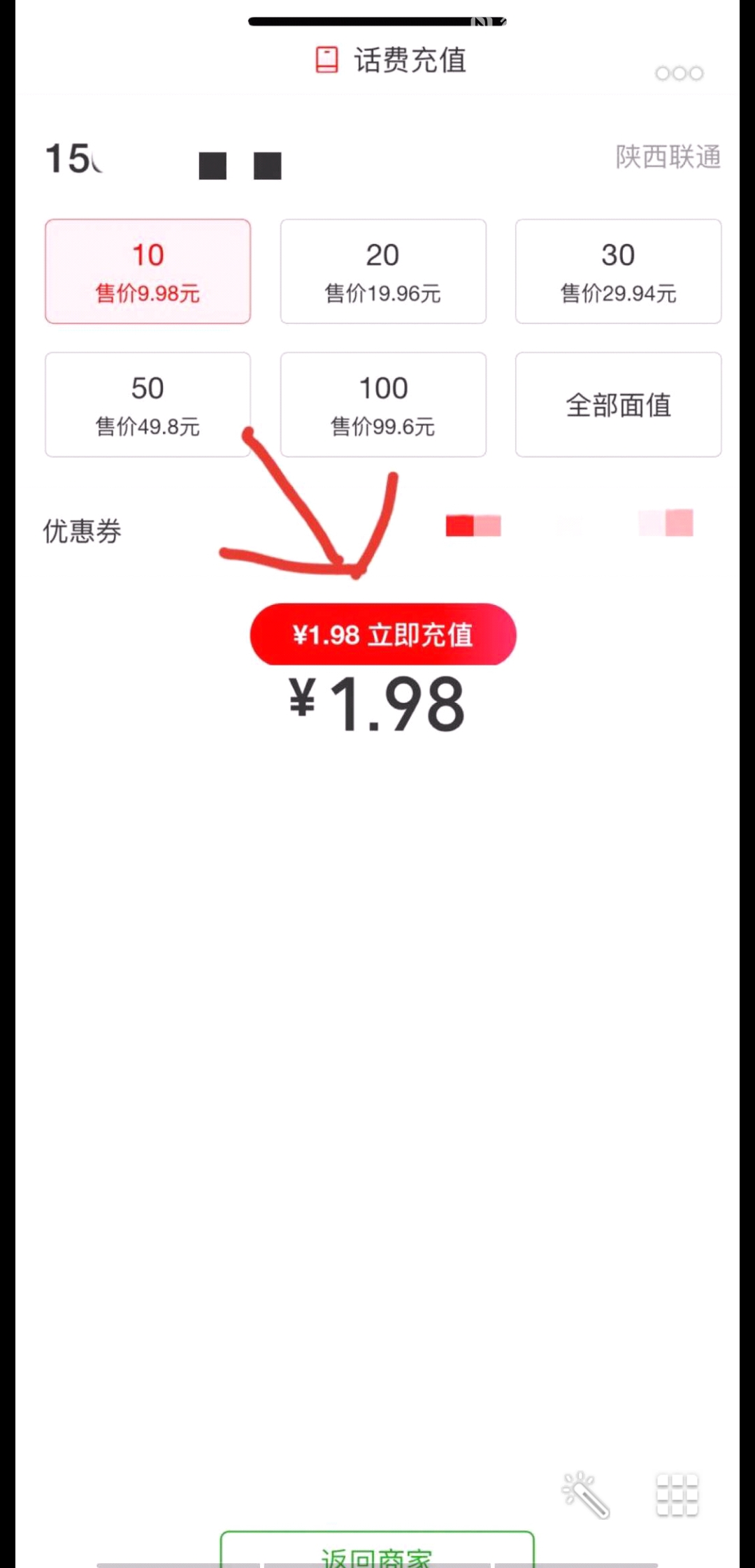Open the 30 yuan option priced 29.94元

pyautogui.click(x=618, y=271)
